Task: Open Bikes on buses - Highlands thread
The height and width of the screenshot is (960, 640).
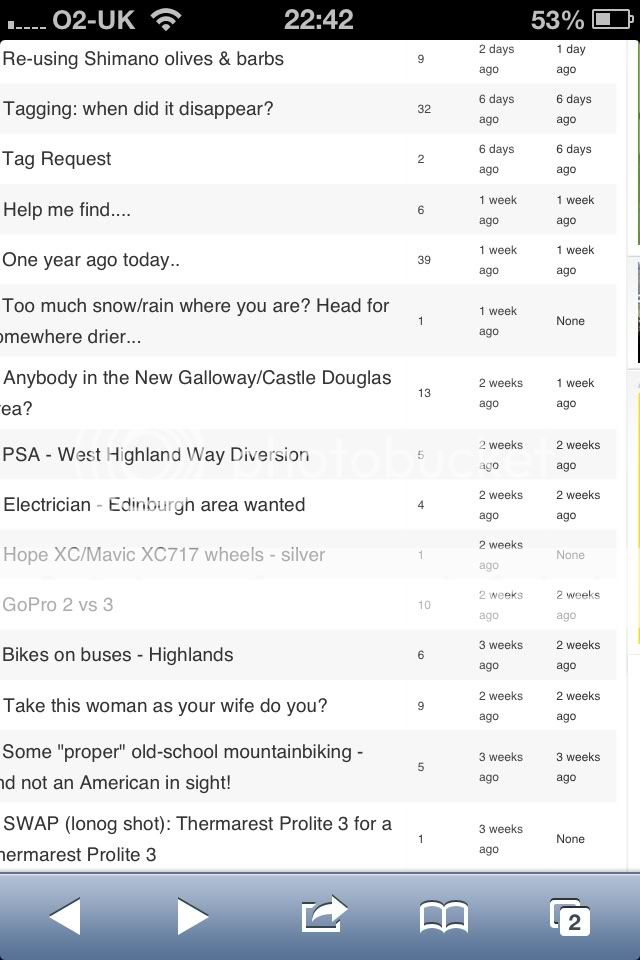Action: coord(118,655)
